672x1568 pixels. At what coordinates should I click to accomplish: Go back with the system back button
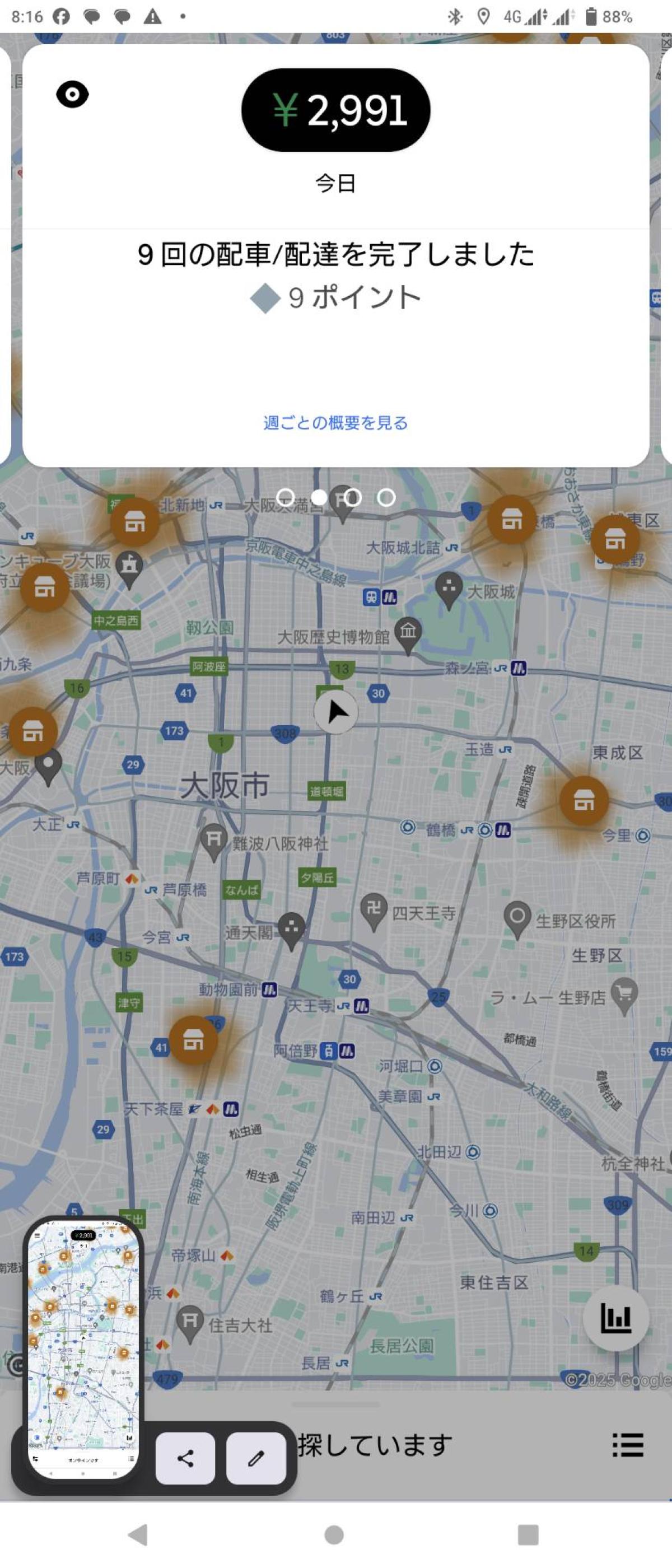coord(139,1534)
